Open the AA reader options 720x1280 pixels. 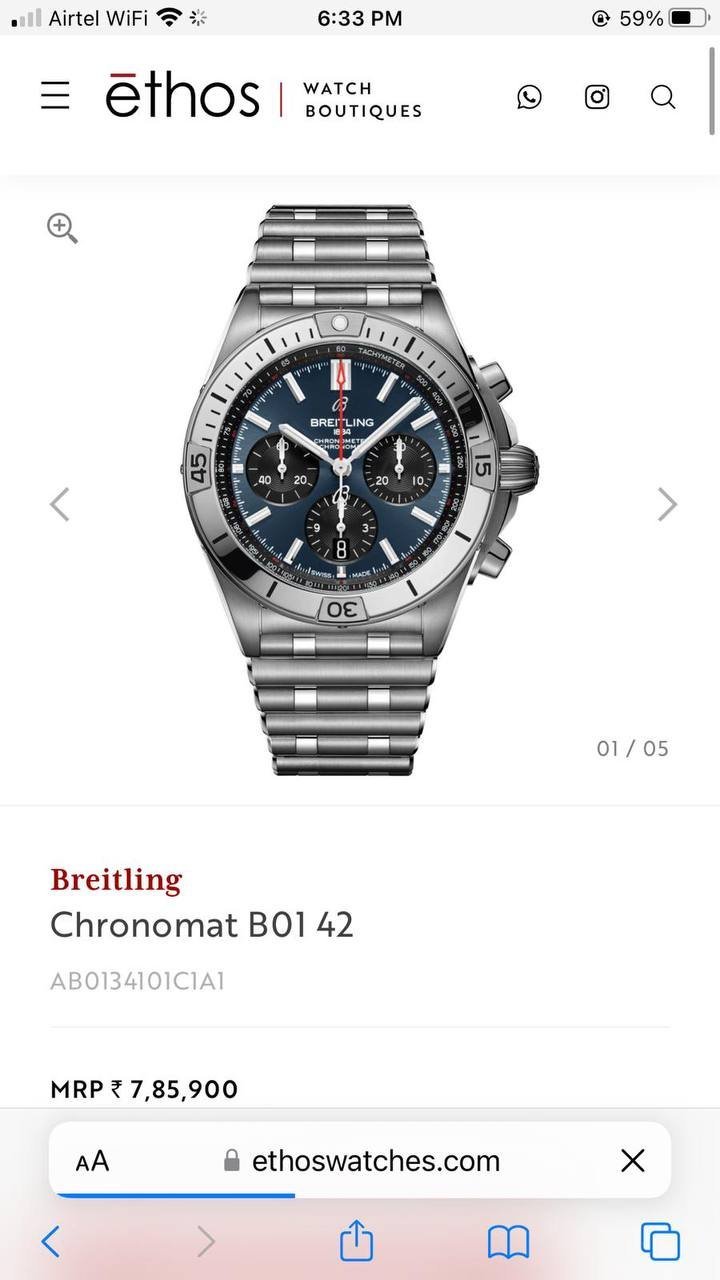(92, 1161)
